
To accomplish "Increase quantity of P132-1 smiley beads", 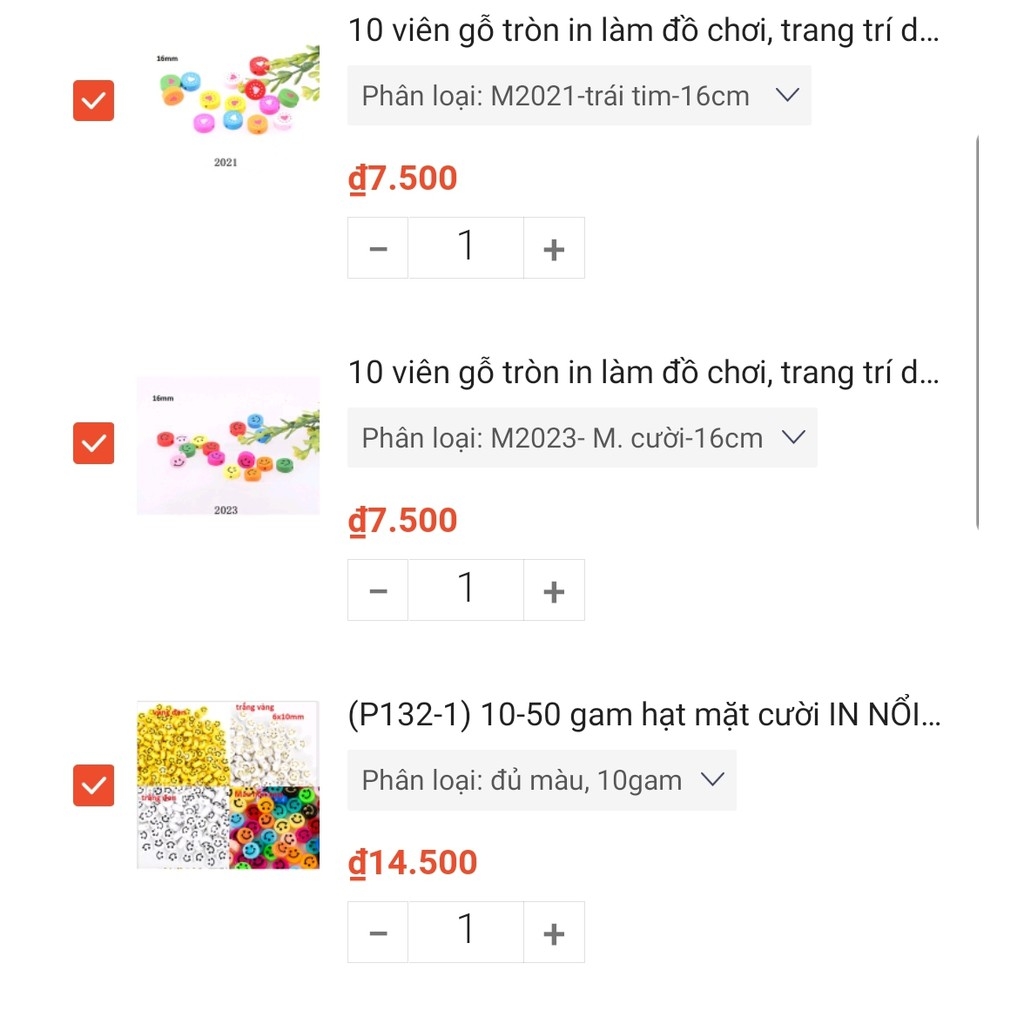I will pos(554,932).
